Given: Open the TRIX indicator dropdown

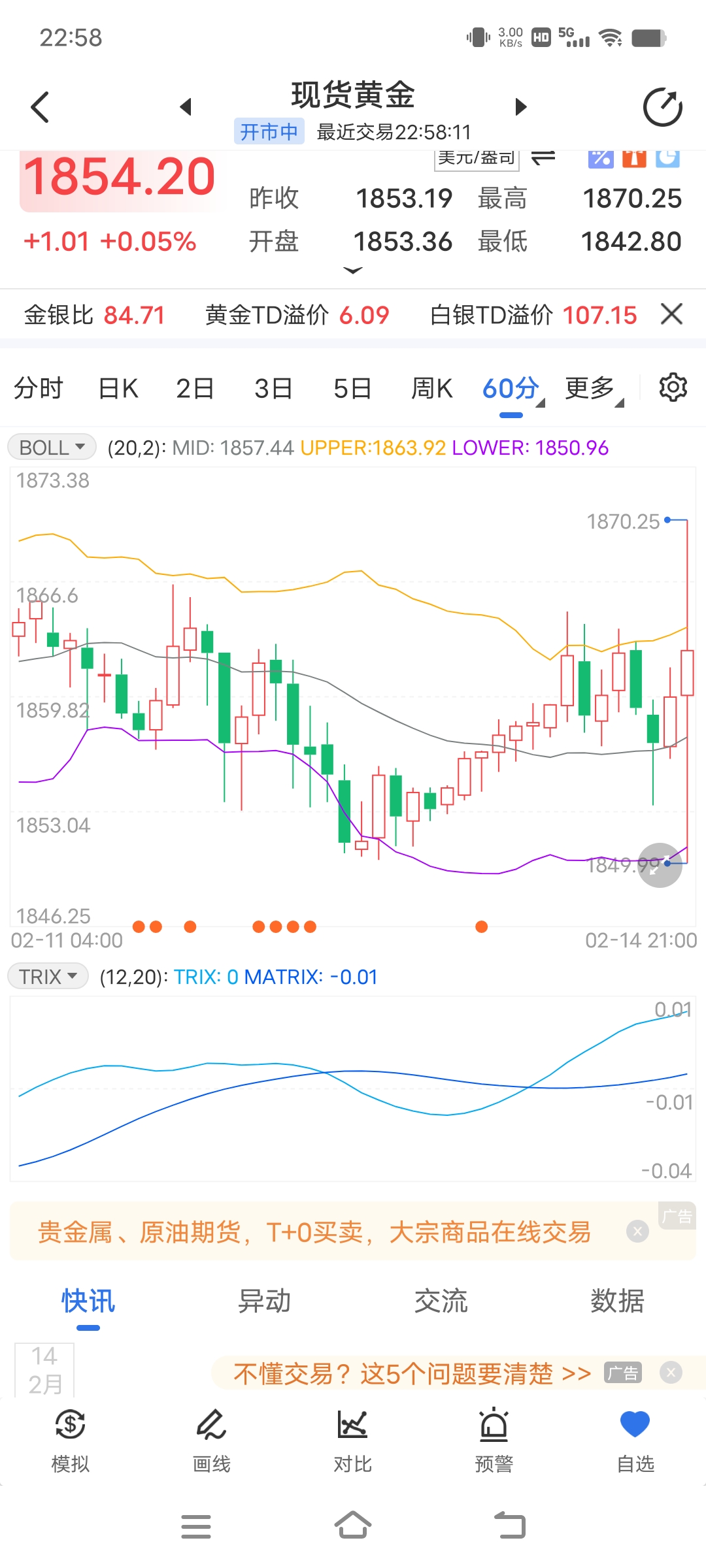Looking at the screenshot, I should pos(48,977).
